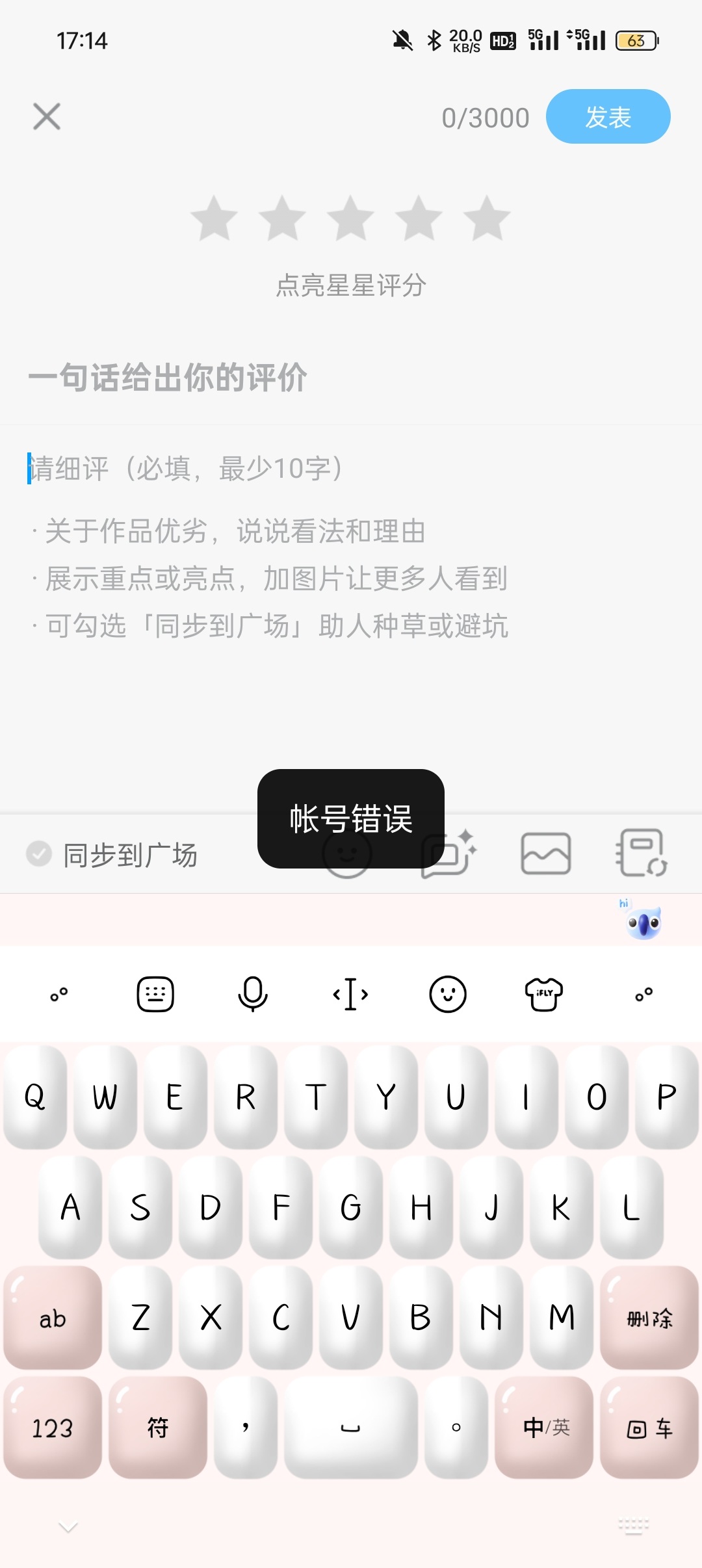
Task: Open the iFLY keyboard skin shop
Action: pos(544,994)
